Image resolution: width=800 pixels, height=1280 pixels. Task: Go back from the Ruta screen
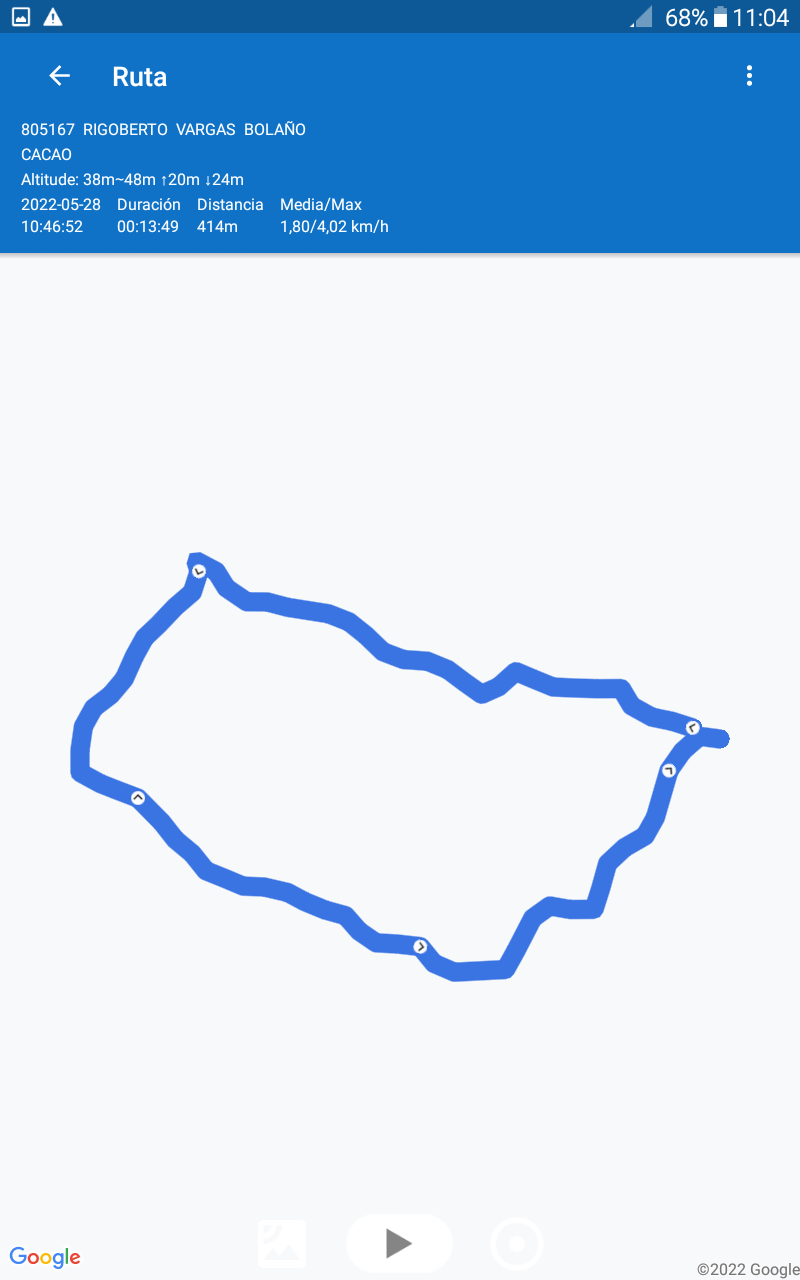click(60, 76)
